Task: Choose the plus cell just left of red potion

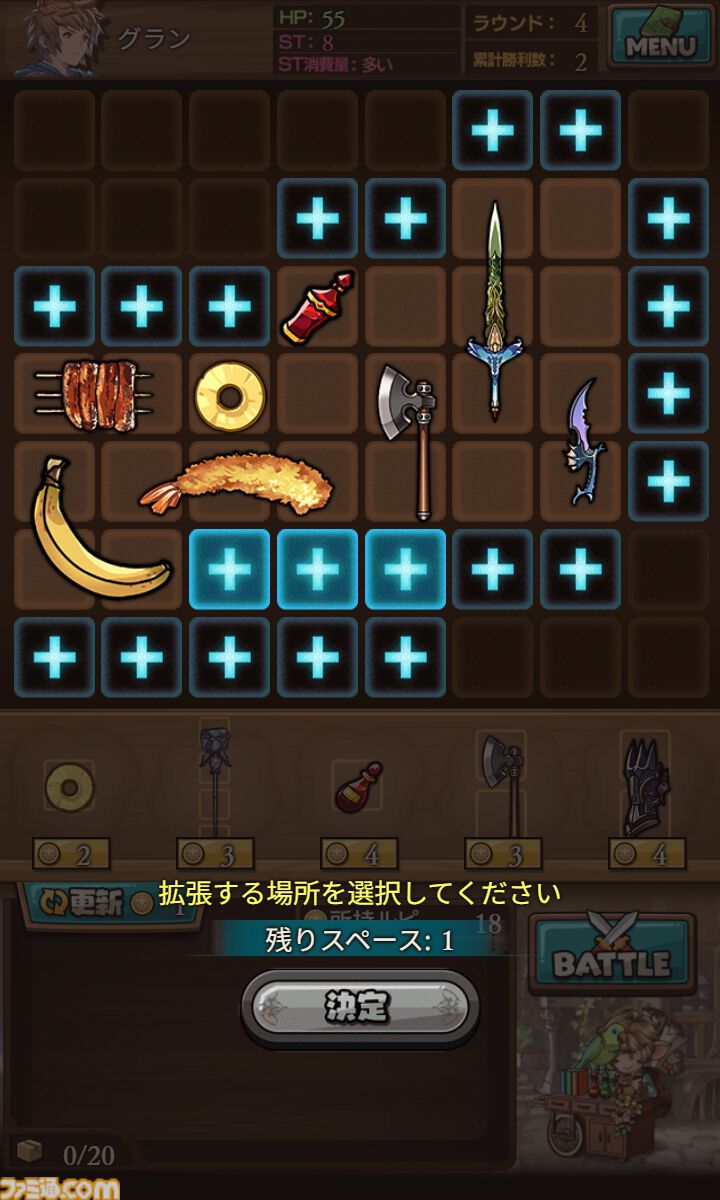Action: (230, 307)
